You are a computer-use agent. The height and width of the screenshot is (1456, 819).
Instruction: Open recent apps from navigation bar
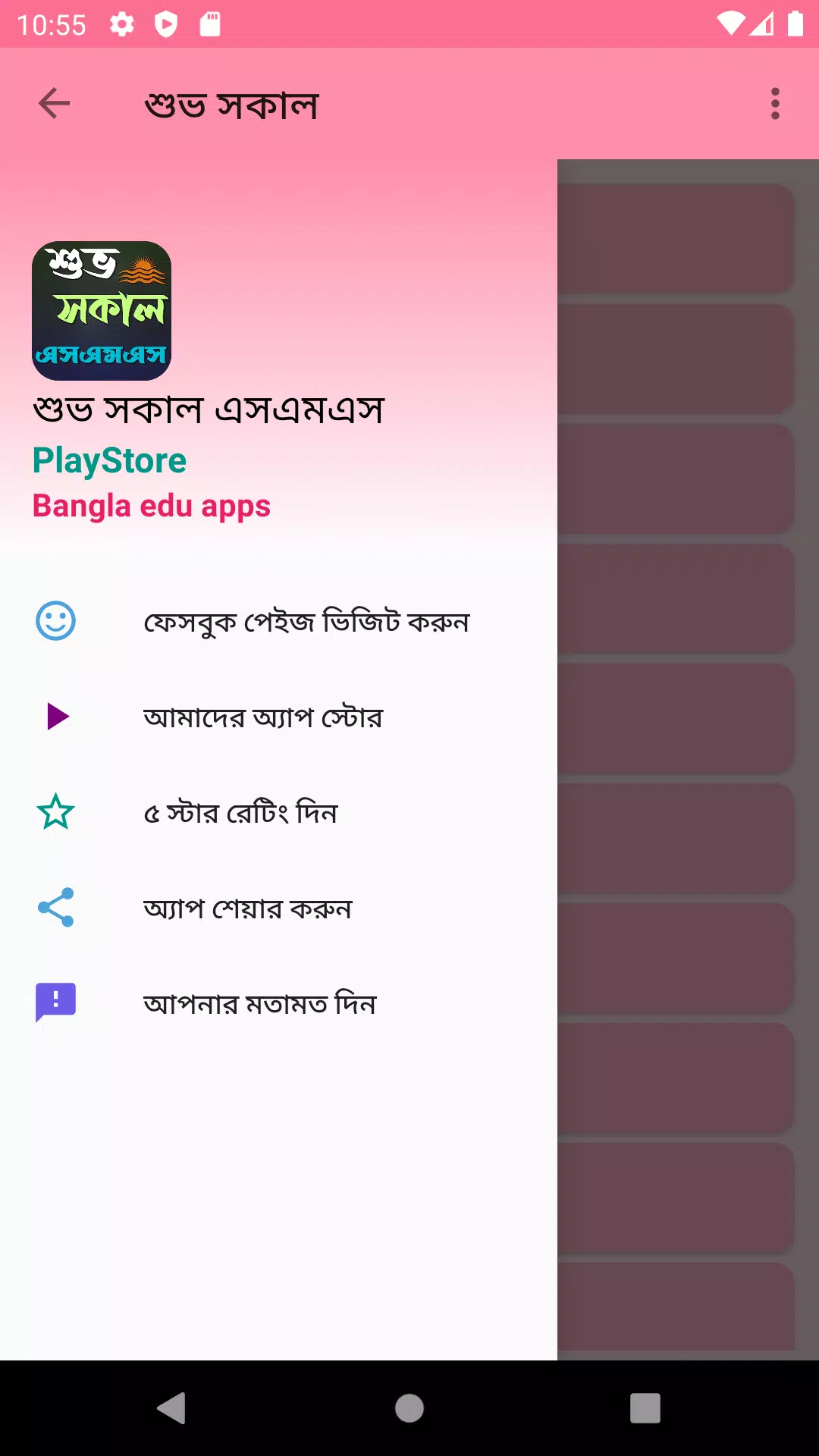645,1408
